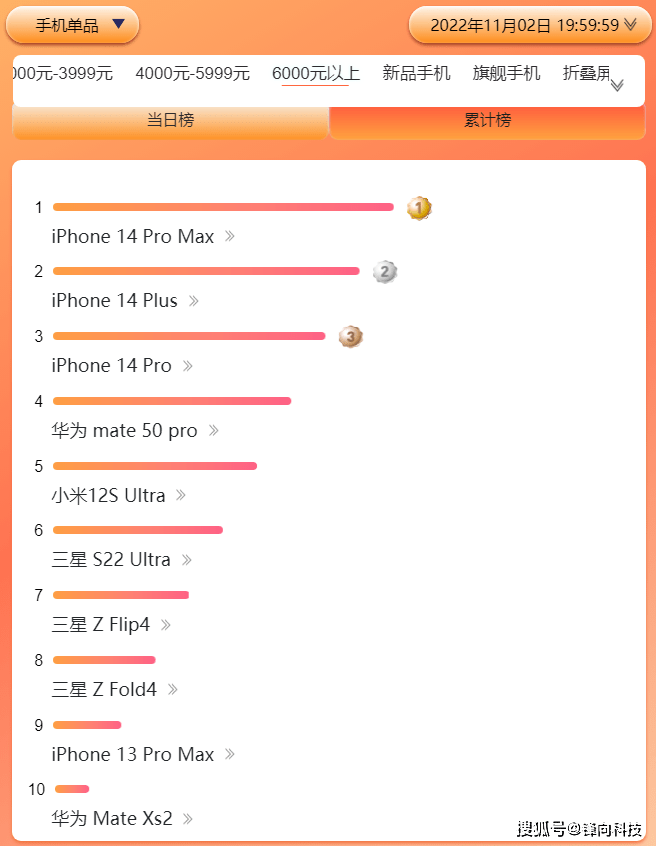Viewport: 656px width, 846px height.
Task: Switch to the 新品手机 filter
Action: (416, 73)
